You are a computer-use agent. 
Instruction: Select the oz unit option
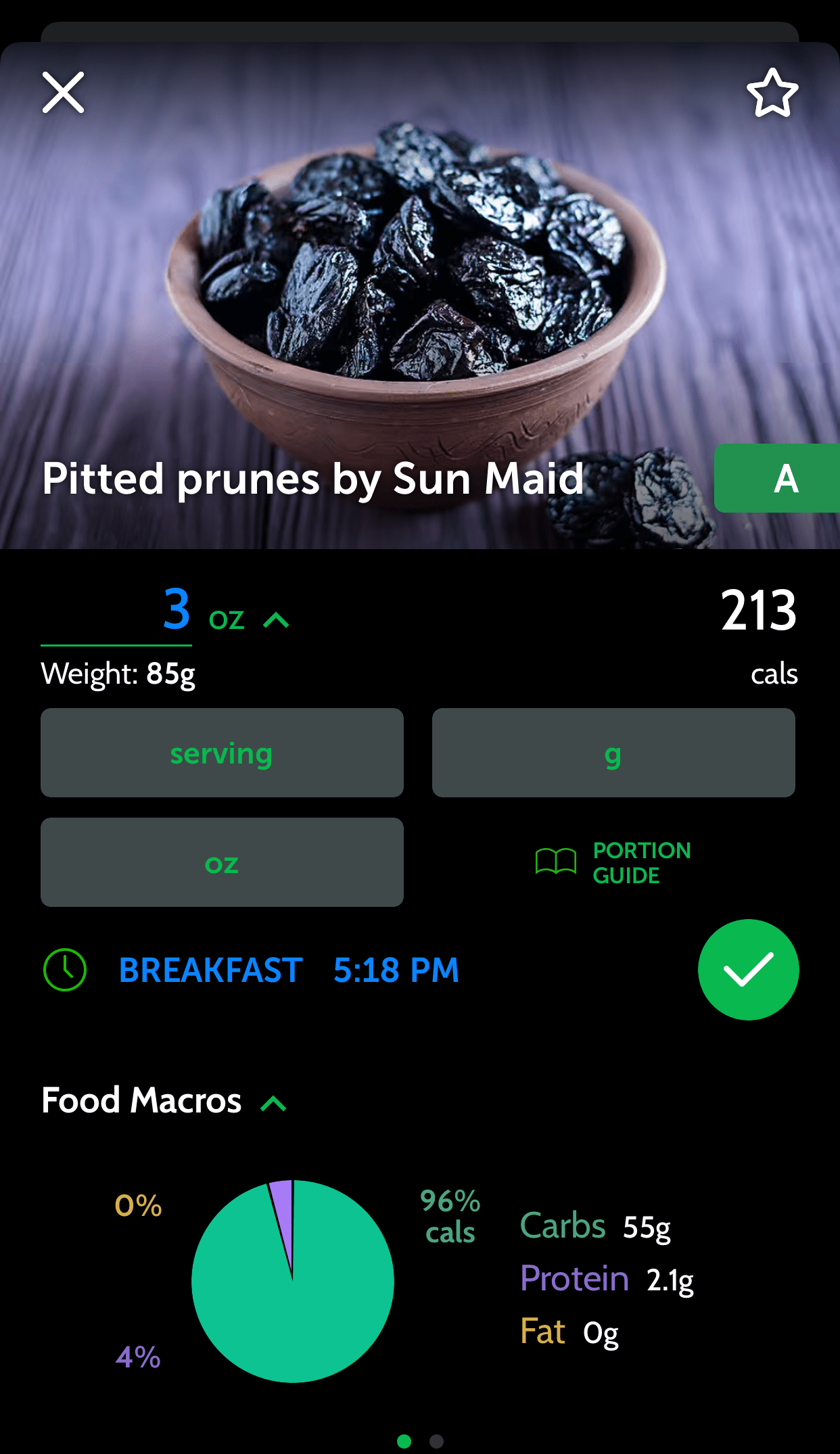[222, 862]
